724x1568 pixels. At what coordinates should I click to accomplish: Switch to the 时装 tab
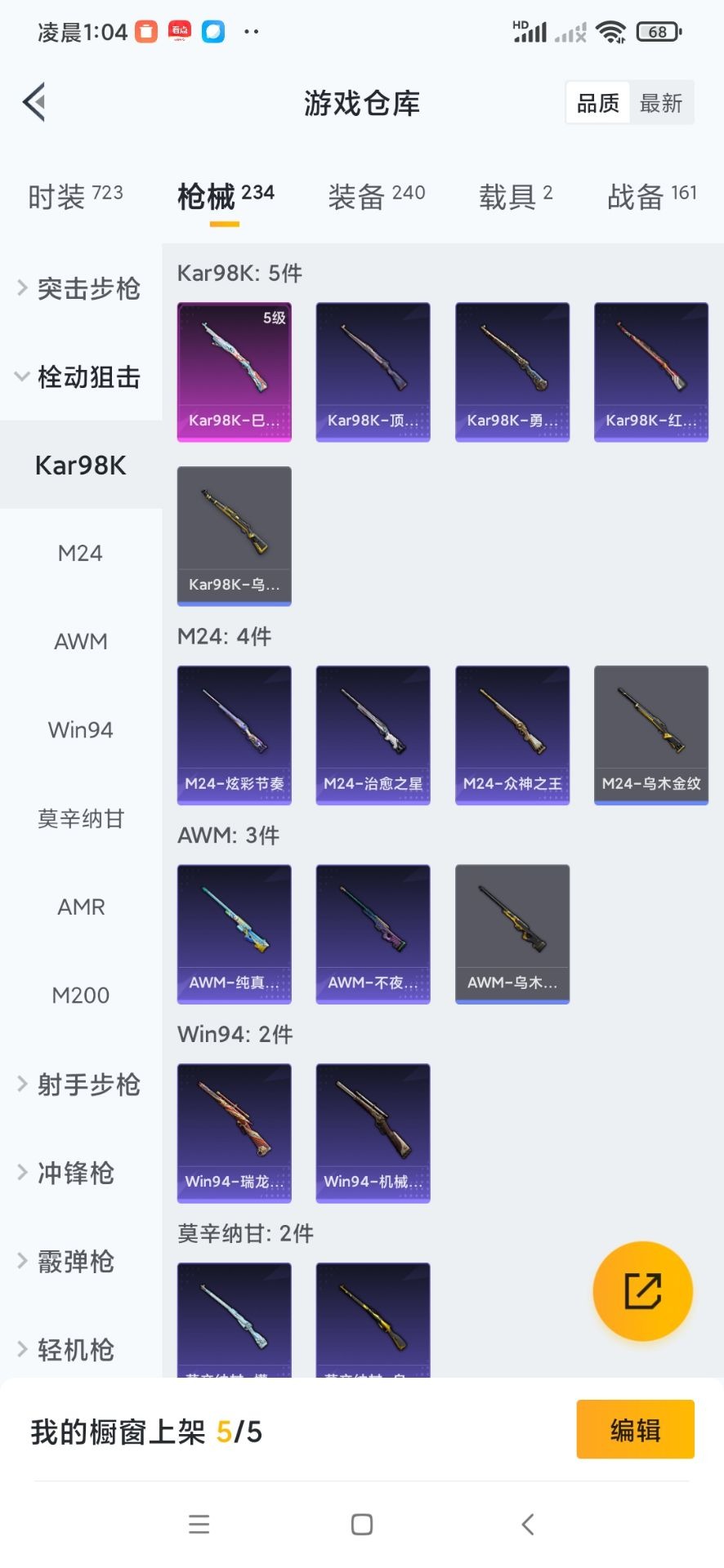click(75, 196)
